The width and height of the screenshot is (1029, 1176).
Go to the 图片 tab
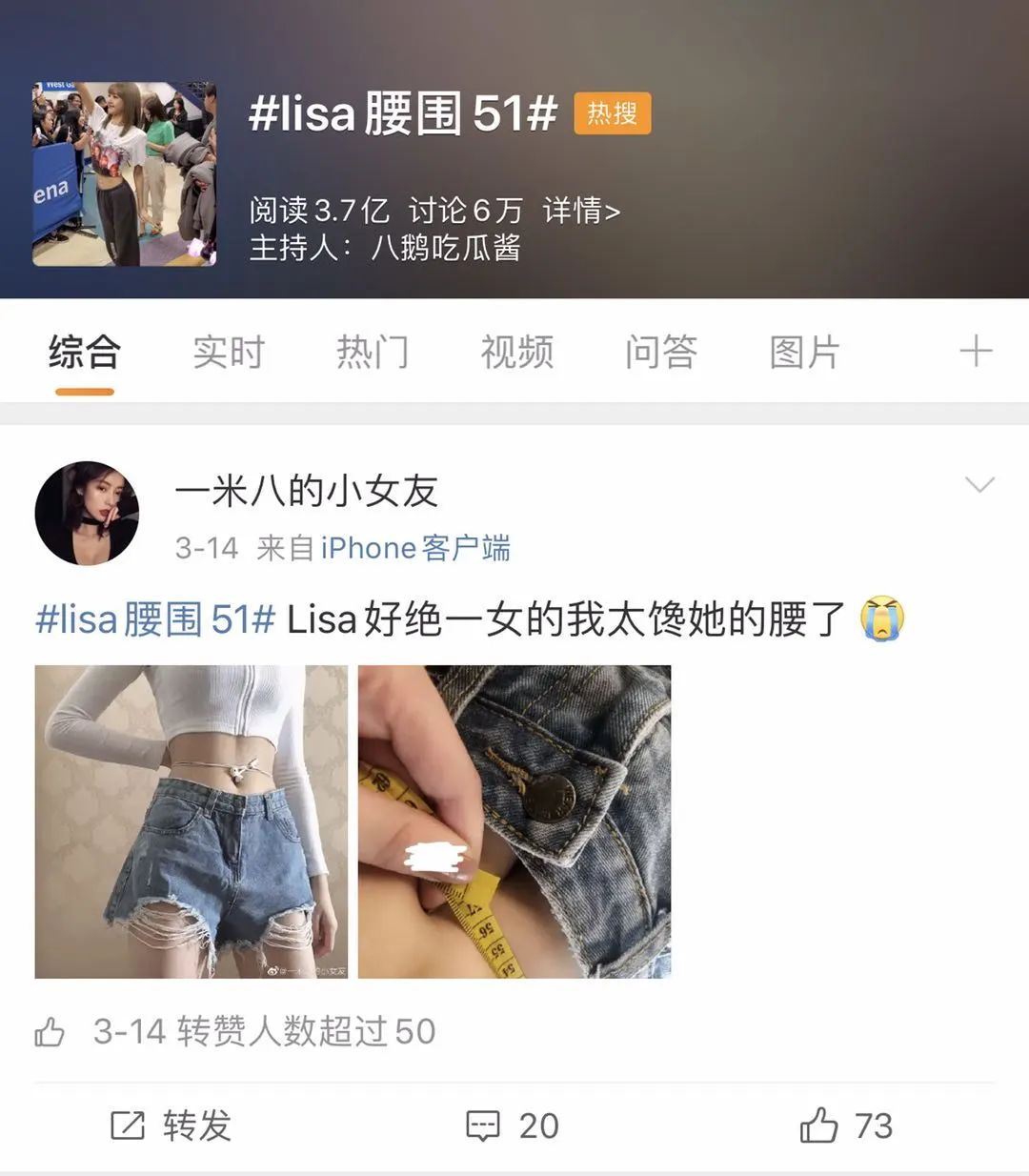805,352
